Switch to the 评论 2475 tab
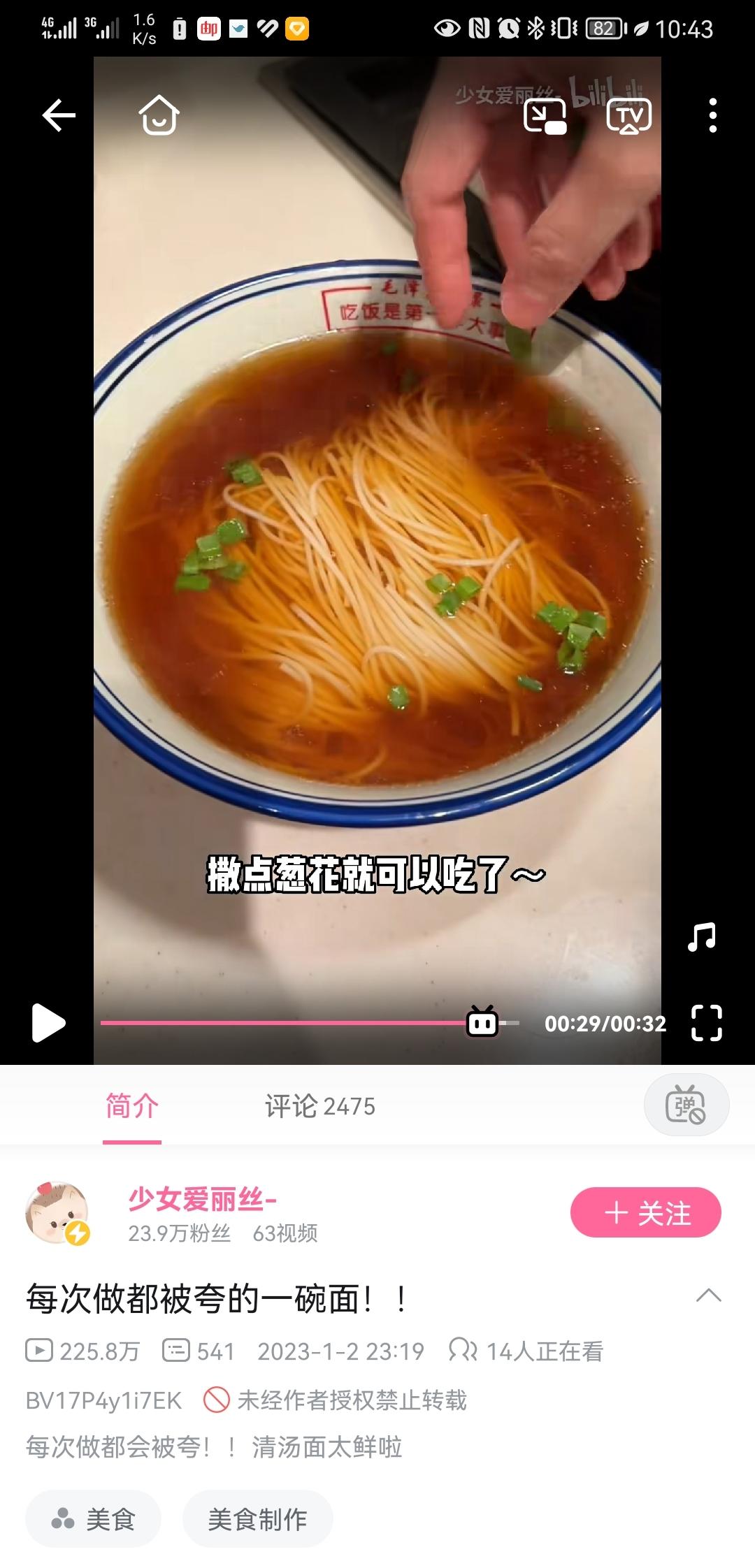 click(319, 1106)
